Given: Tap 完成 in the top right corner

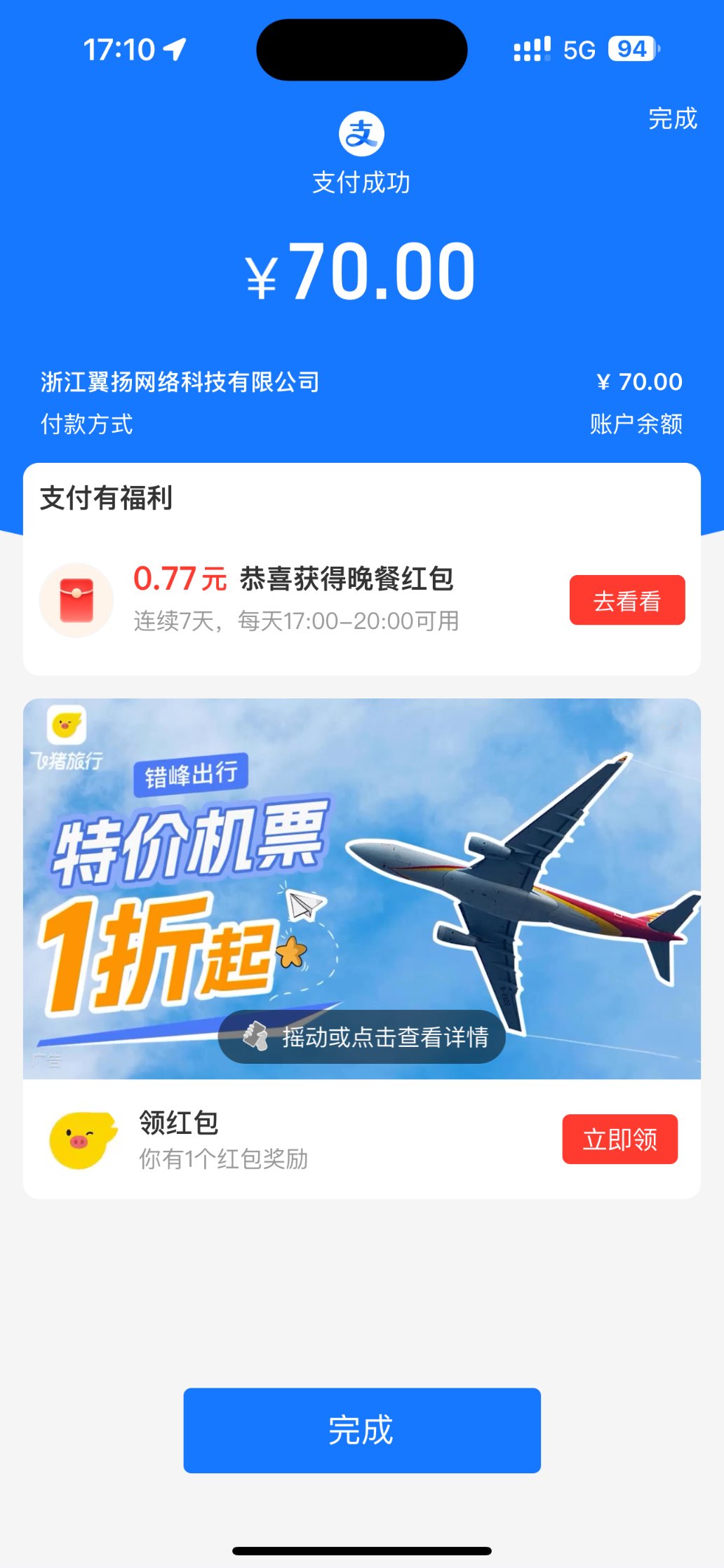Looking at the screenshot, I should (672, 119).
